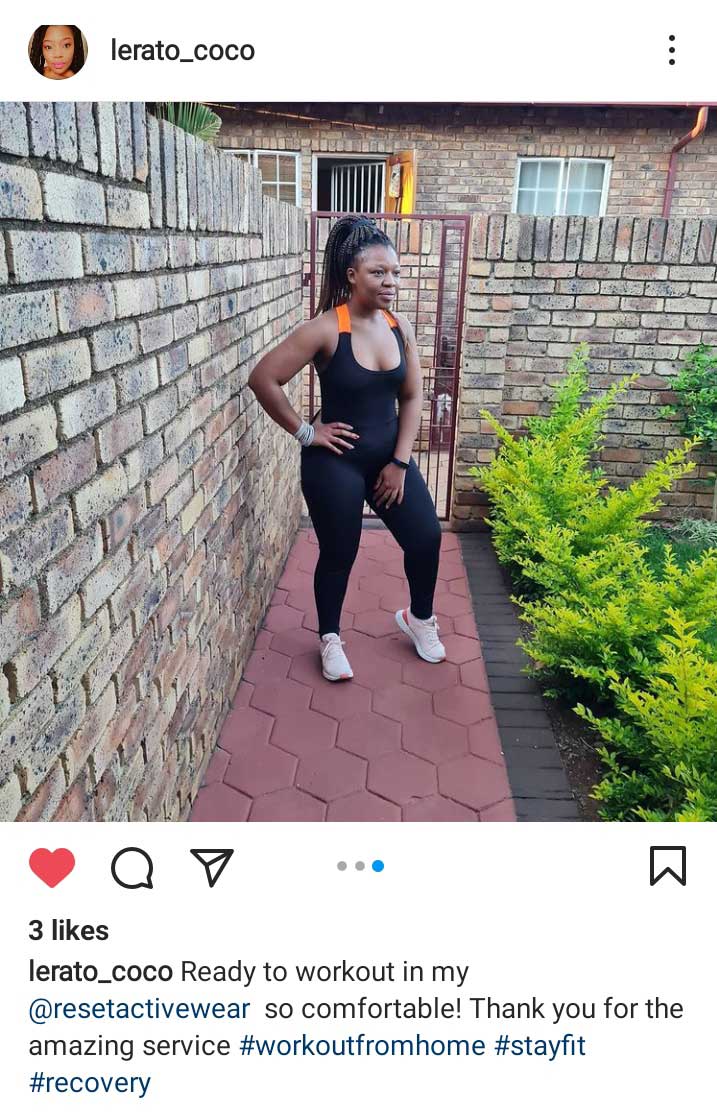The image size is (717, 1117).
Task: Open the @resetactivewear mention
Action: tap(139, 1008)
